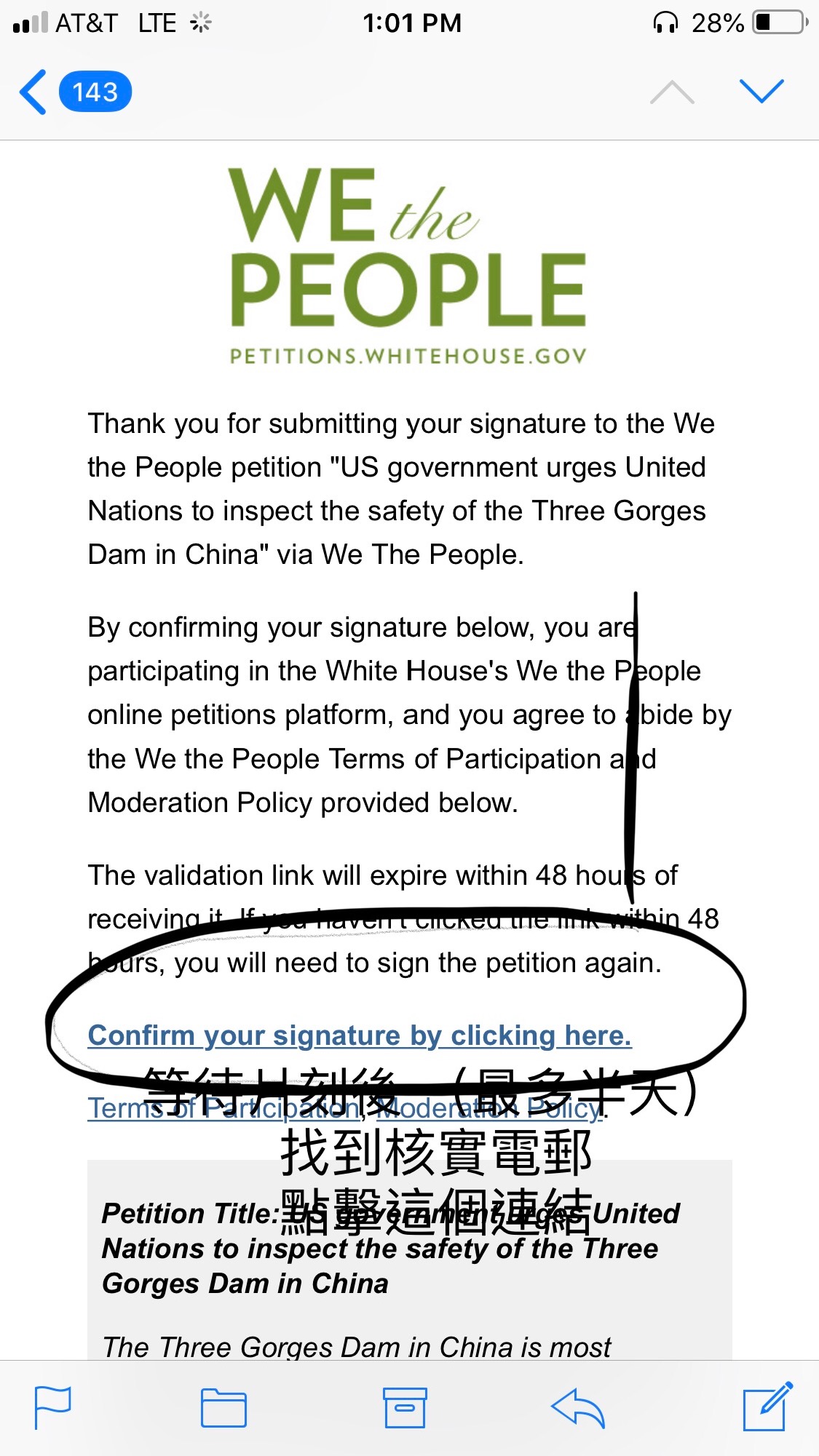Move this email to a folder
The width and height of the screenshot is (819, 1456).
(223, 1407)
